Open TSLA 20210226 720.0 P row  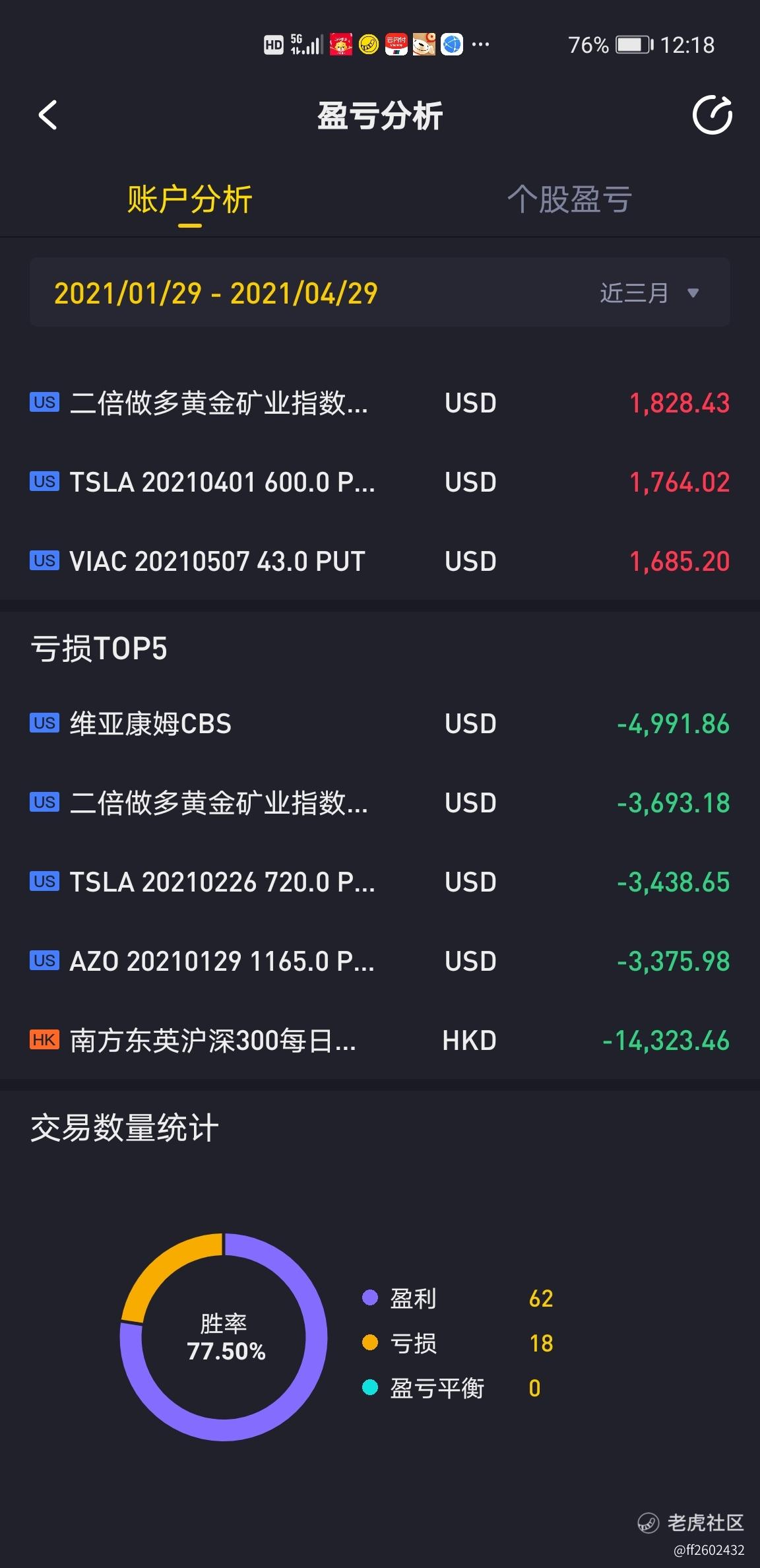click(x=380, y=882)
